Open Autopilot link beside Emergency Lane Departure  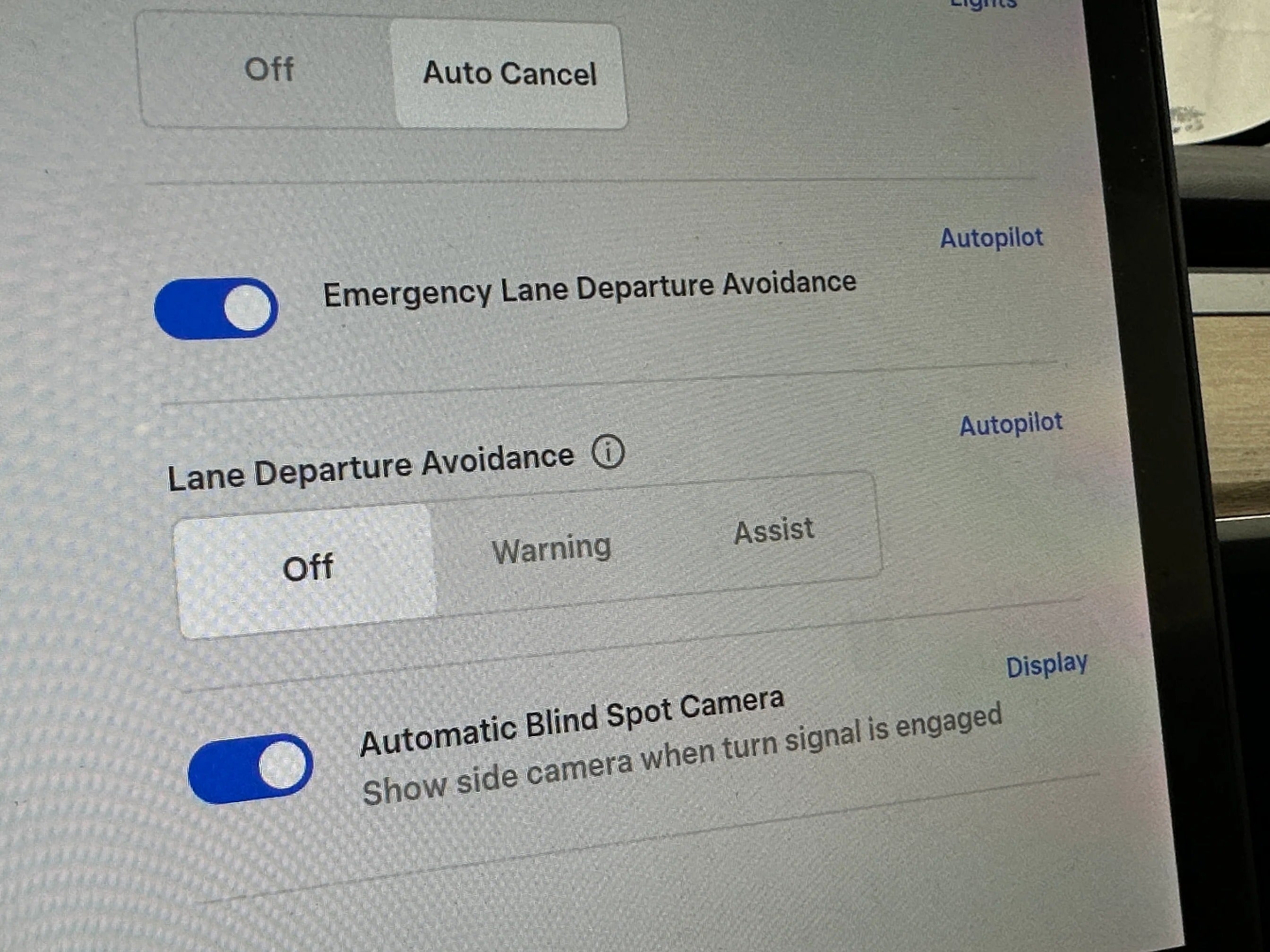click(991, 238)
